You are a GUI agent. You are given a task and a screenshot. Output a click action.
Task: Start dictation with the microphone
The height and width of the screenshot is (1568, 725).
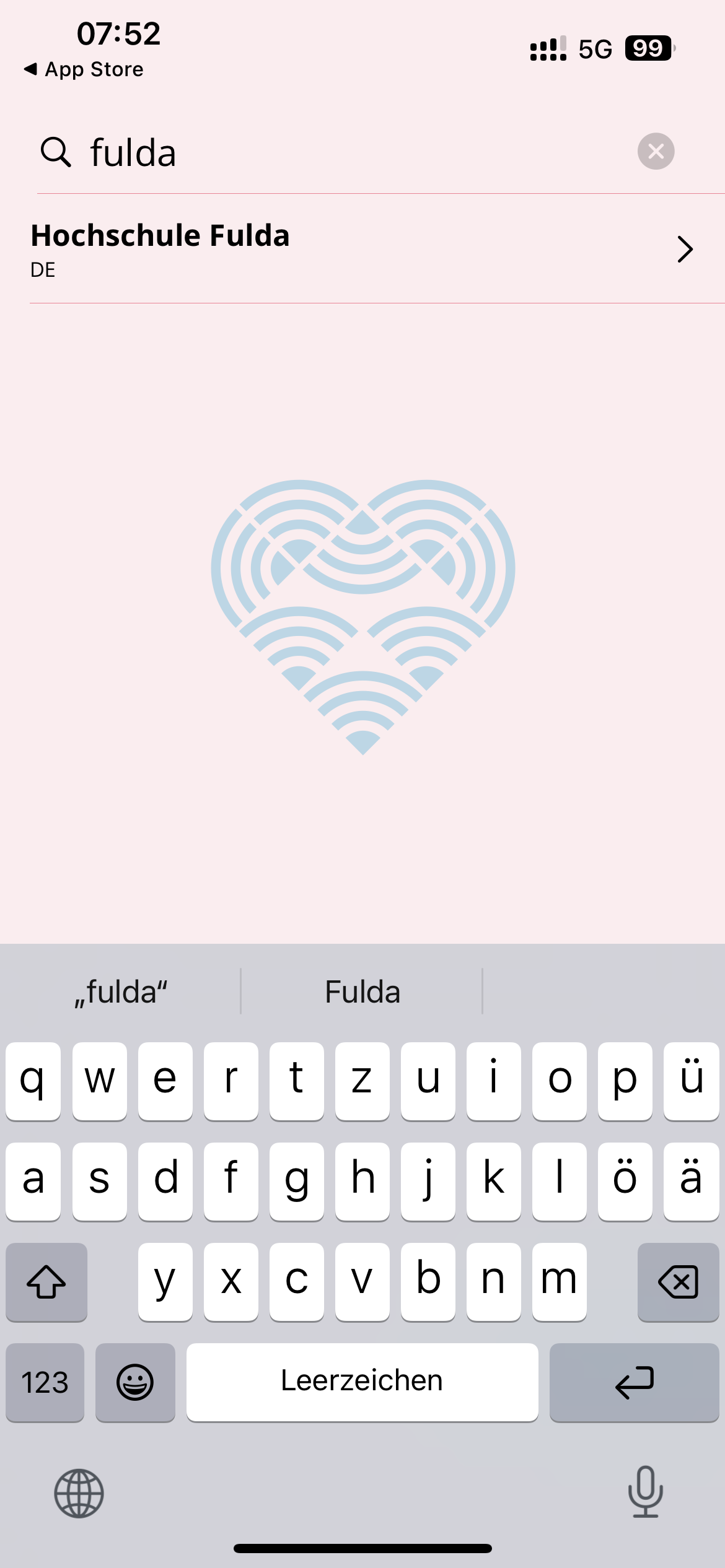coord(645,1492)
